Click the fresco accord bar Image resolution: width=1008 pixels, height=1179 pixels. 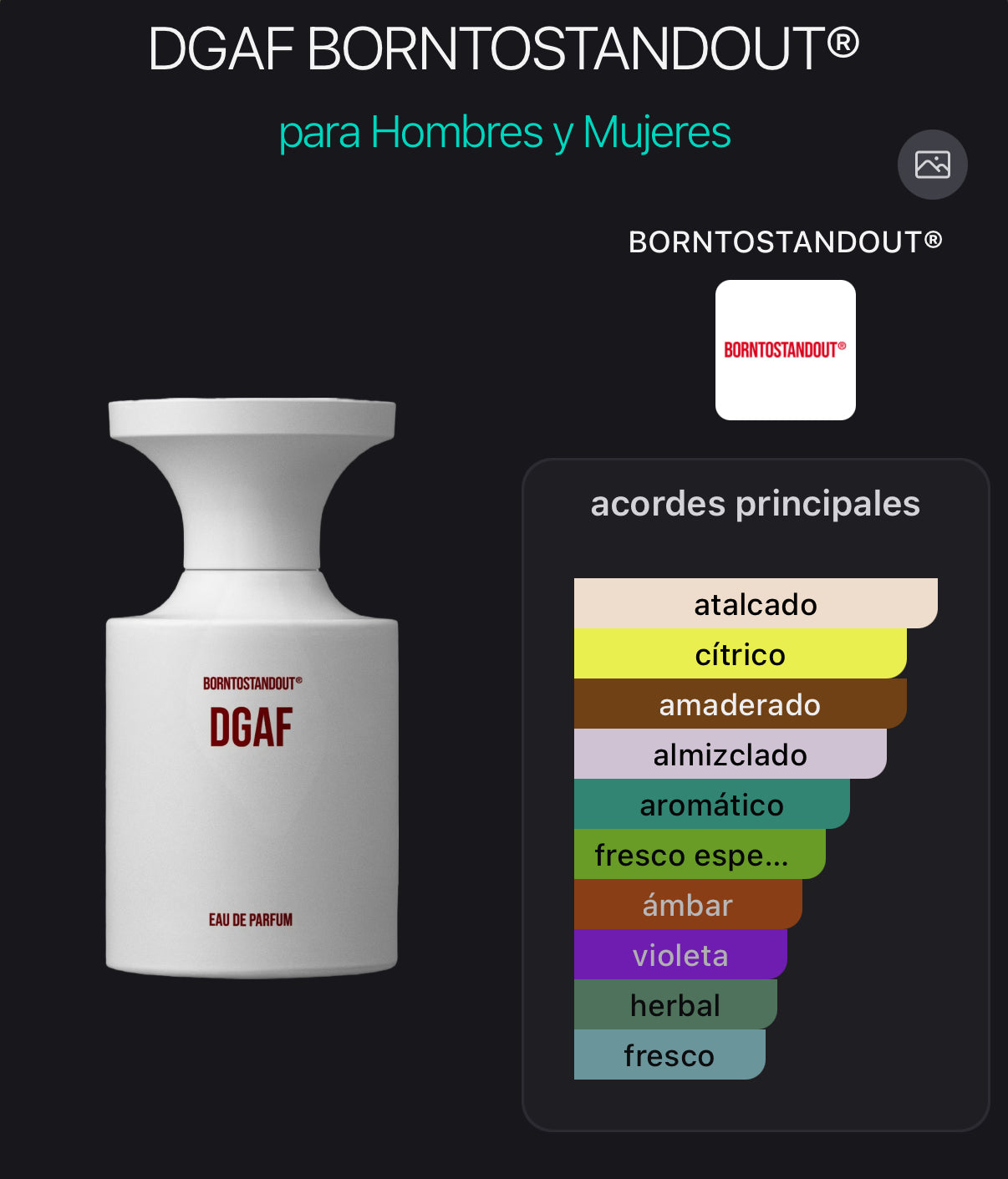click(x=669, y=1055)
